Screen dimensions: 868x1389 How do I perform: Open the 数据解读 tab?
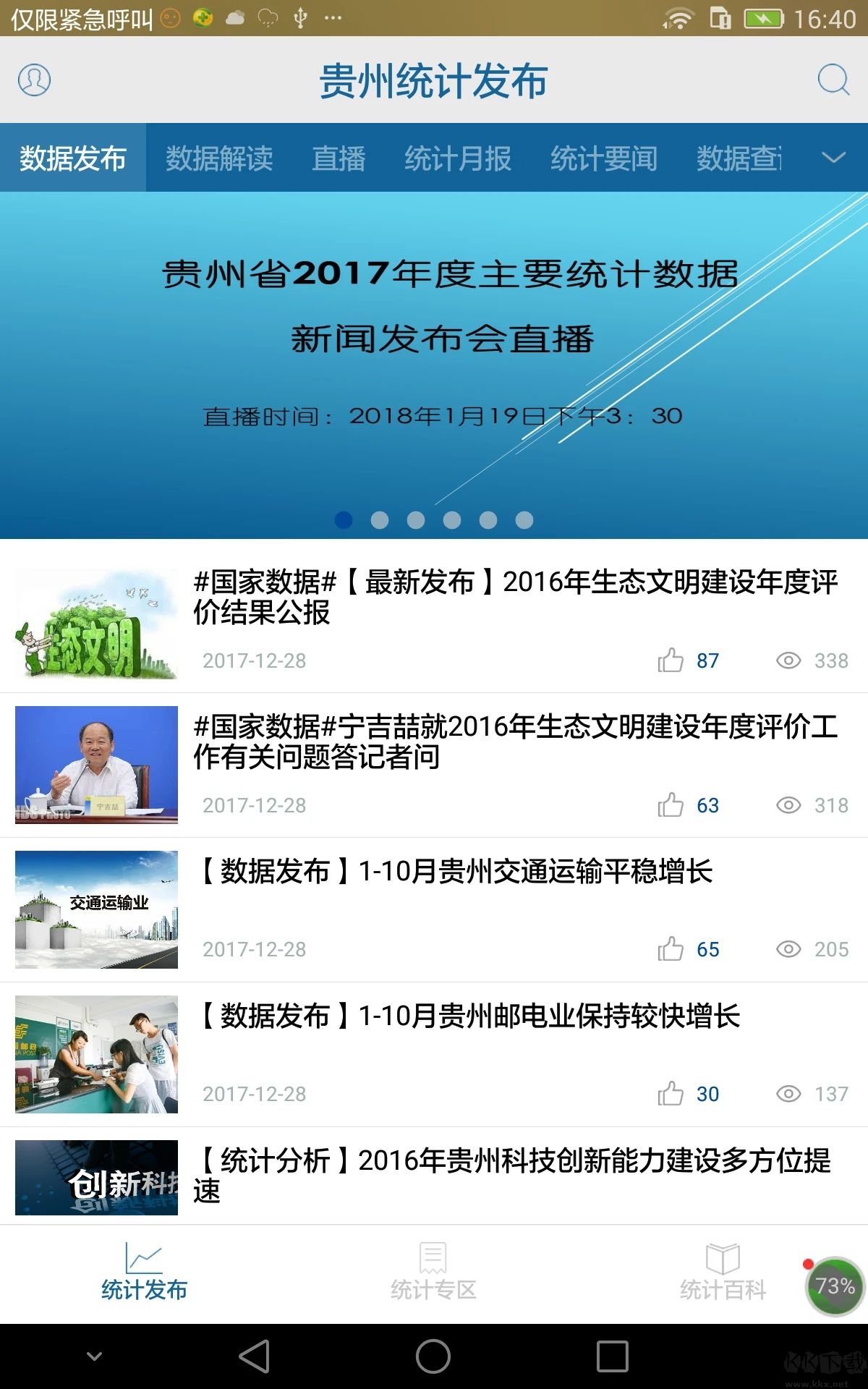click(218, 158)
